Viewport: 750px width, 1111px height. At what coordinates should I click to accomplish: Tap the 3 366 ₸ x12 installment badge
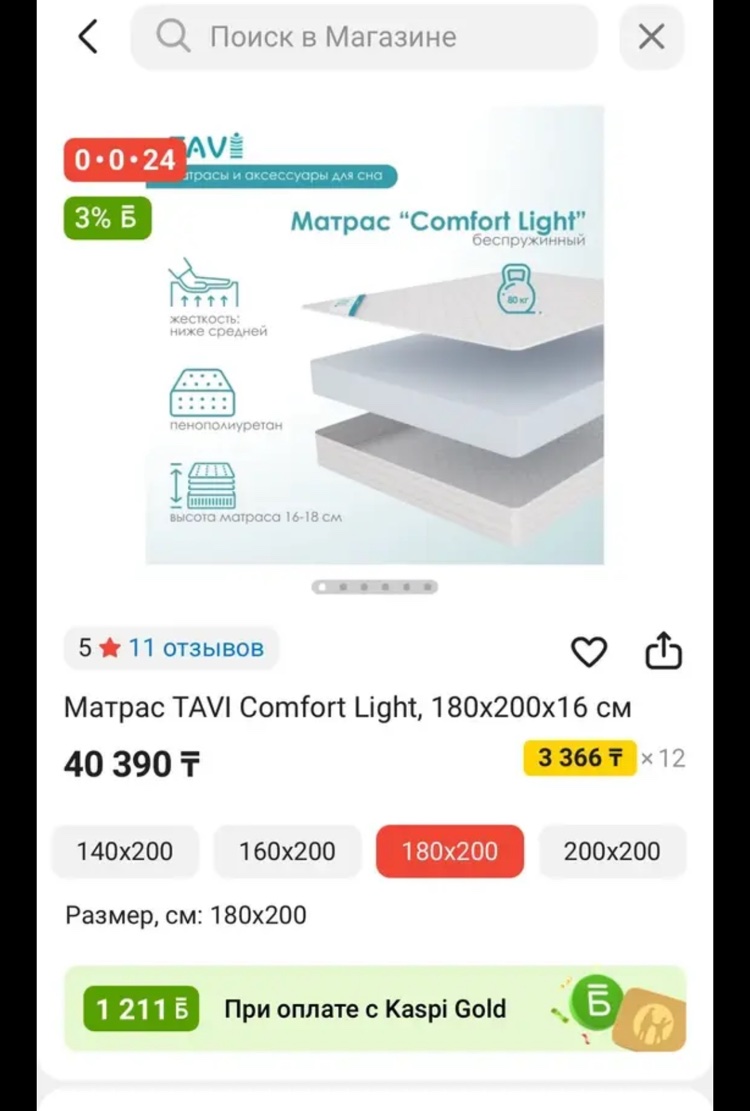click(580, 758)
